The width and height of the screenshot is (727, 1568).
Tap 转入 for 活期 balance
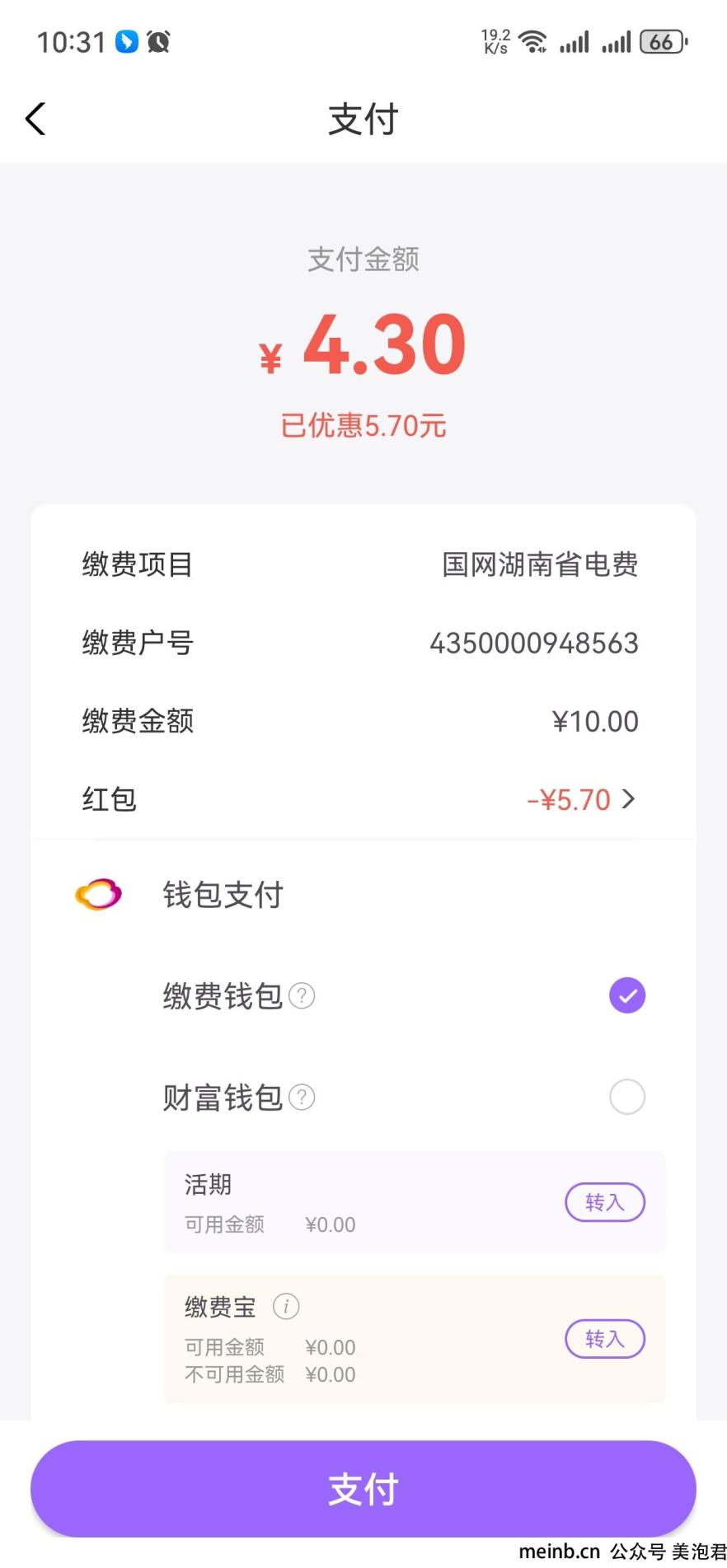coord(605,1203)
